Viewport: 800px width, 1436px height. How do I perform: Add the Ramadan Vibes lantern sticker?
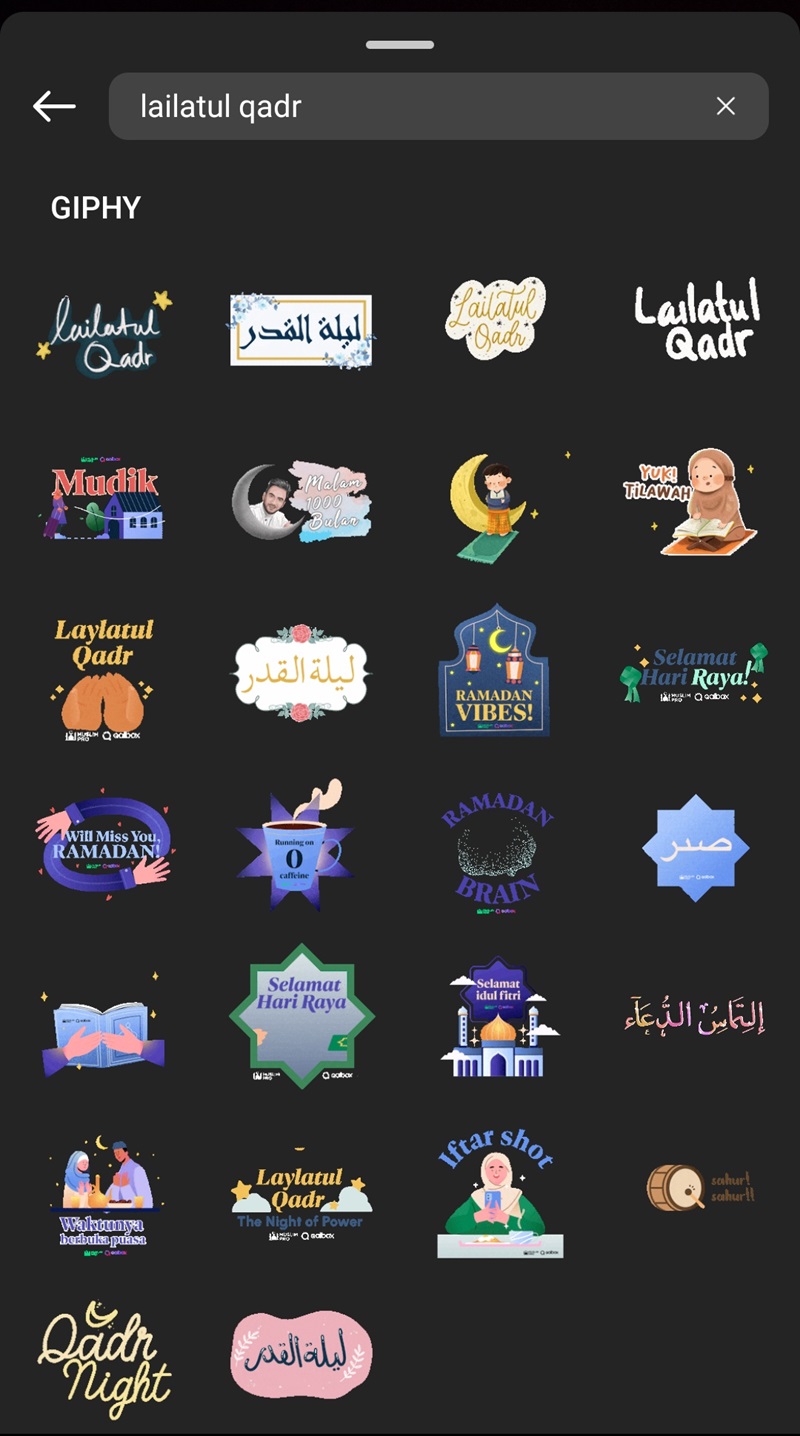pos(496,670)
